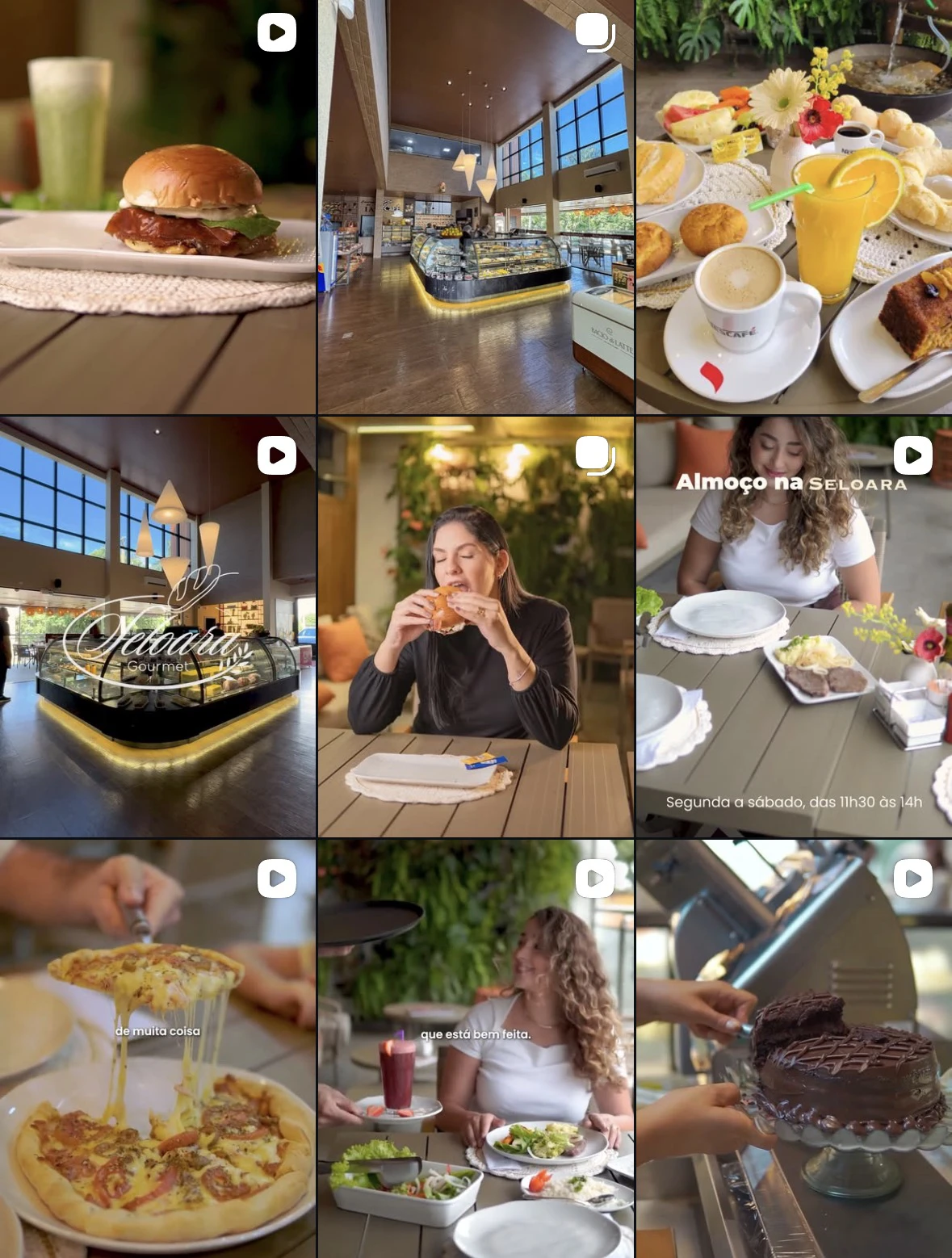Viewport: 952px width, 1258px height.
Task: Open the Seloara Gourmet logo reel
Action: click(157, 627)
